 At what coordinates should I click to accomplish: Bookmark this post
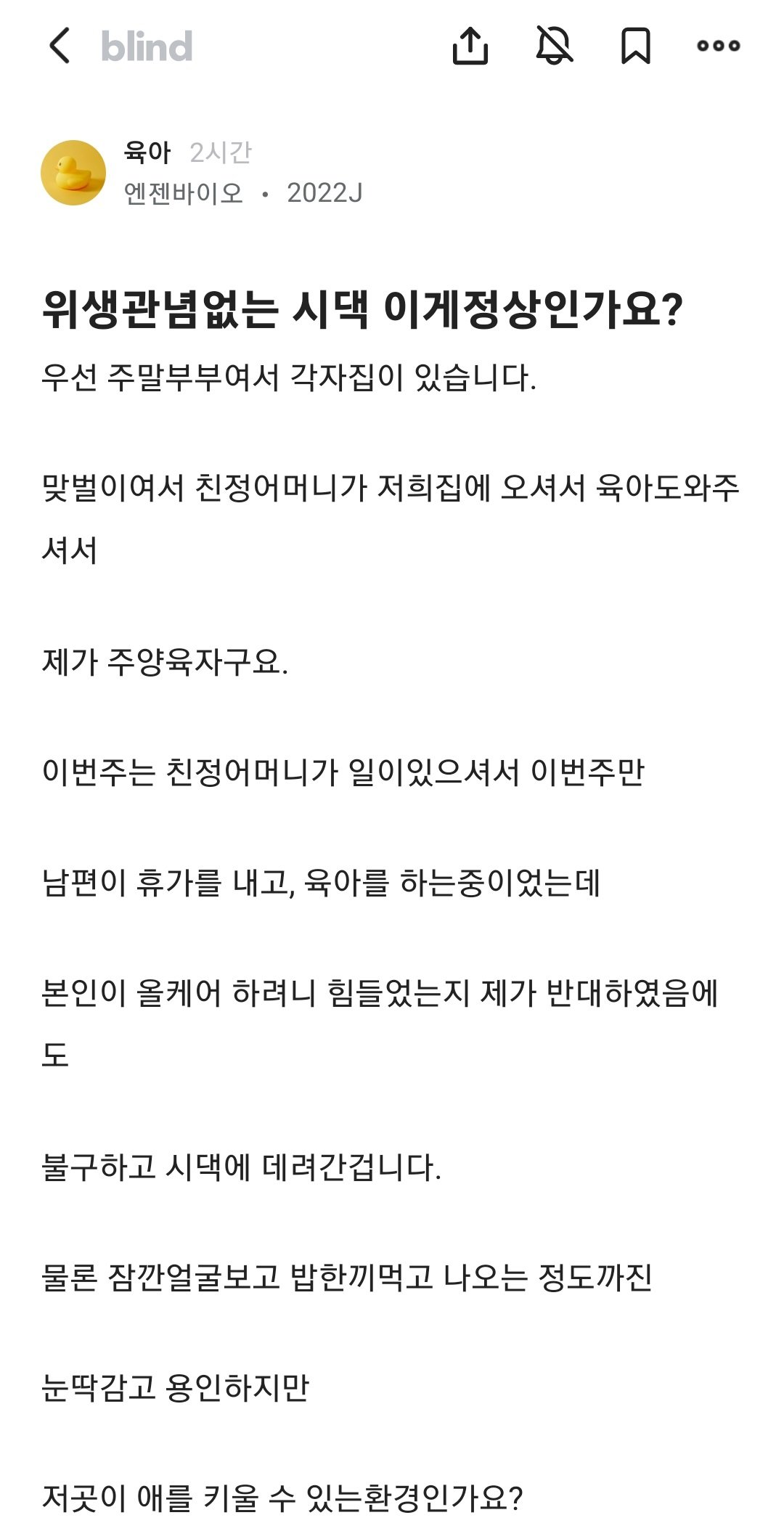coord(635,46)
